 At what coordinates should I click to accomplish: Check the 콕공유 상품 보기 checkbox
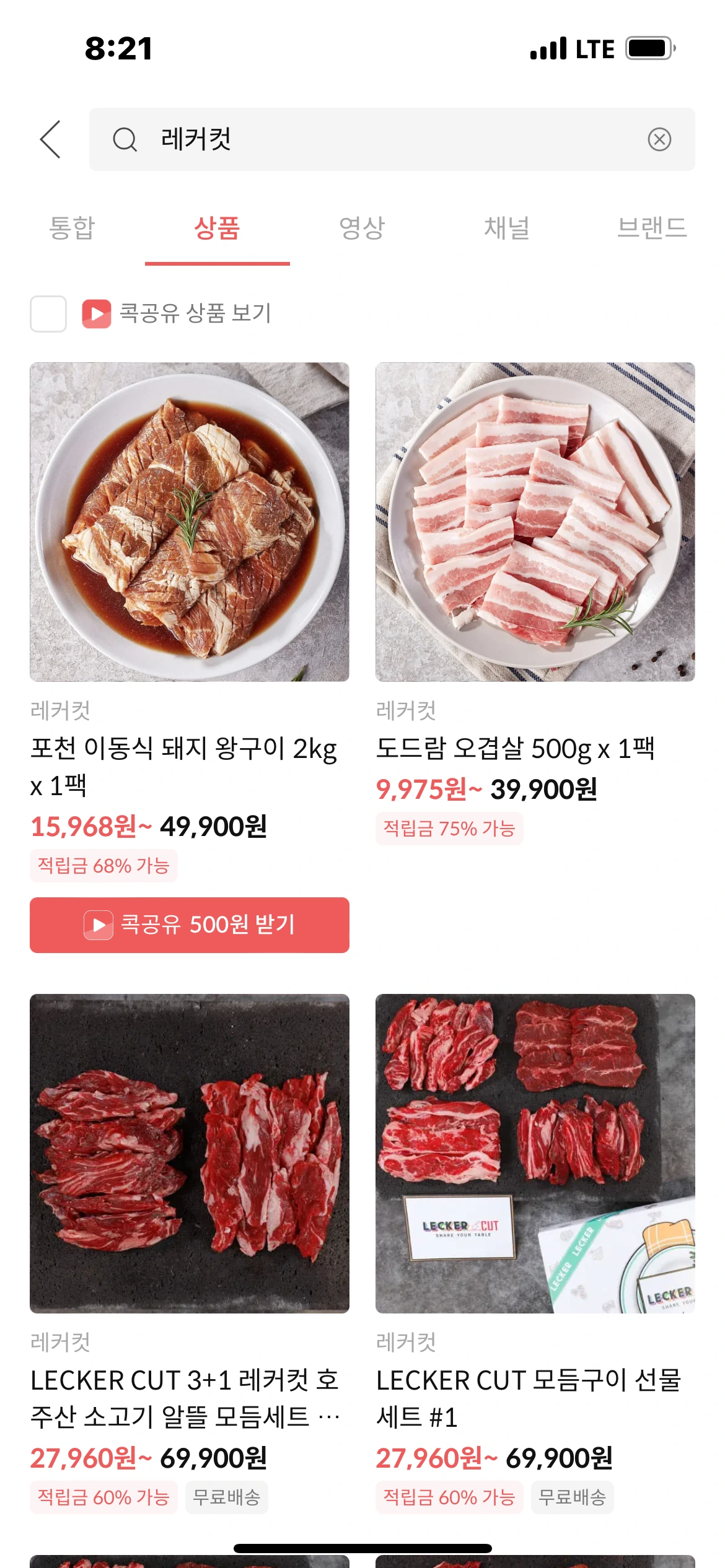tap(48, 313)
